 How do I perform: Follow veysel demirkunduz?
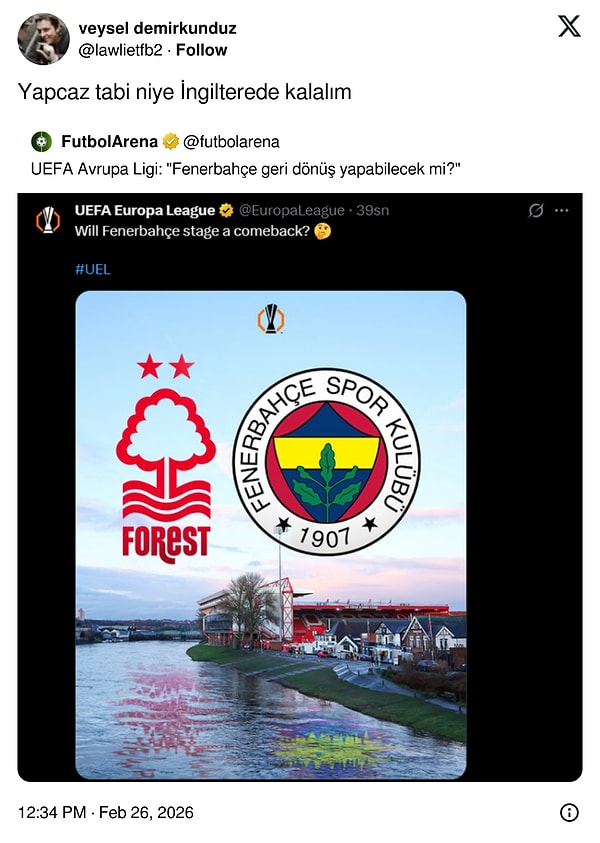[201, 50]
